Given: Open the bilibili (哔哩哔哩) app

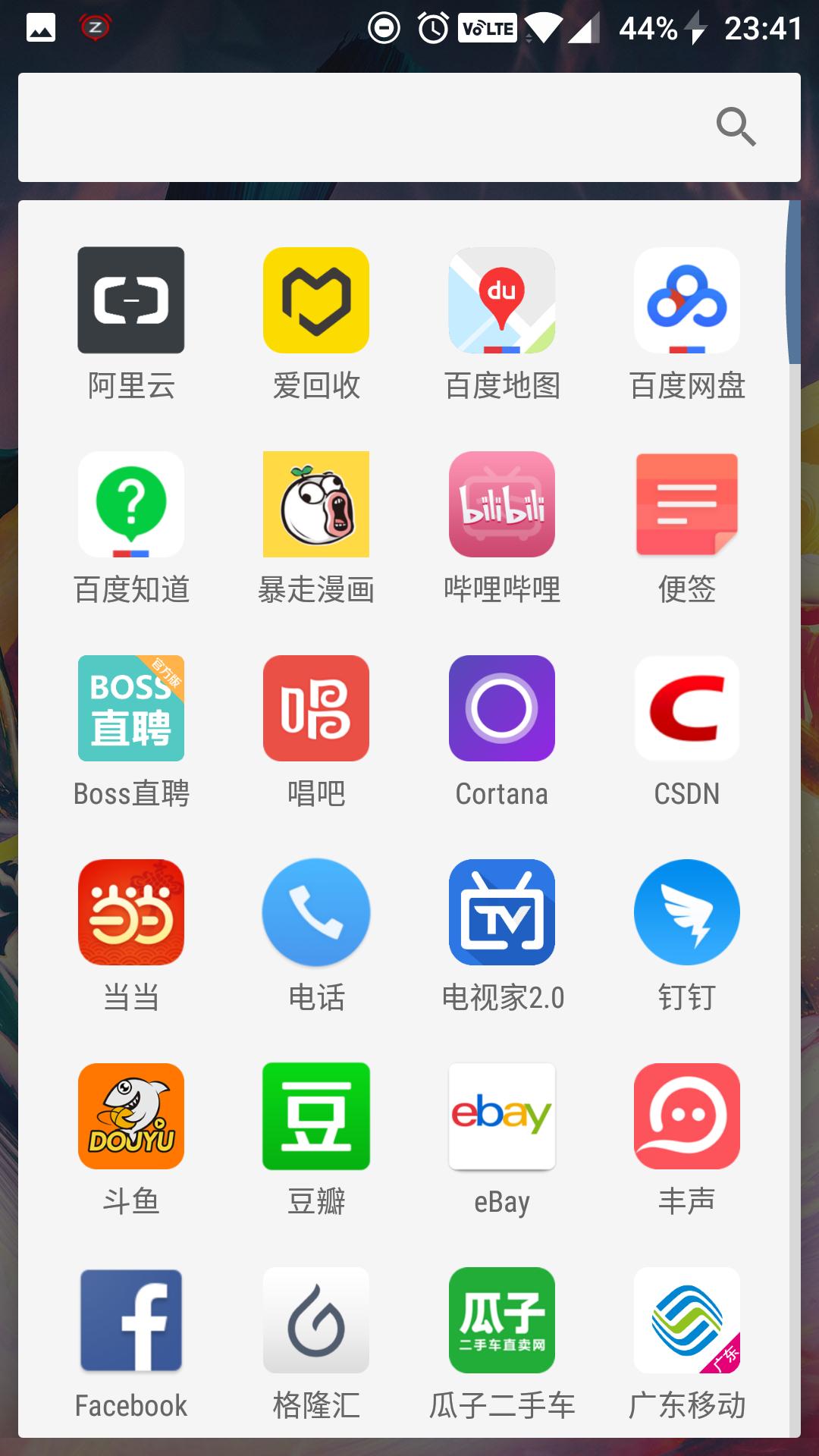Looking at the screenshot, I should coord(501,504).
